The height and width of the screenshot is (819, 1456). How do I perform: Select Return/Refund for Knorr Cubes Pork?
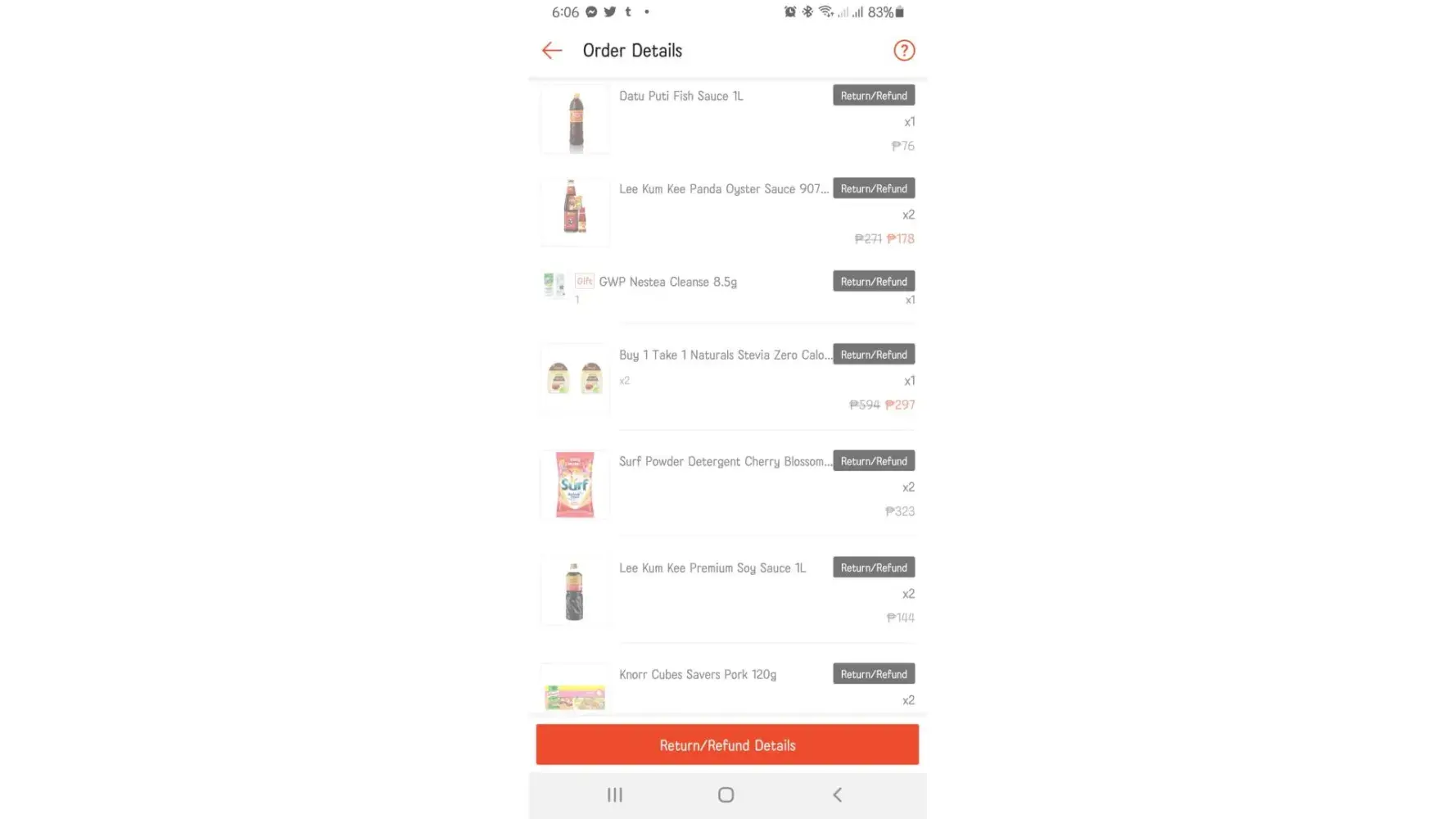873,674
